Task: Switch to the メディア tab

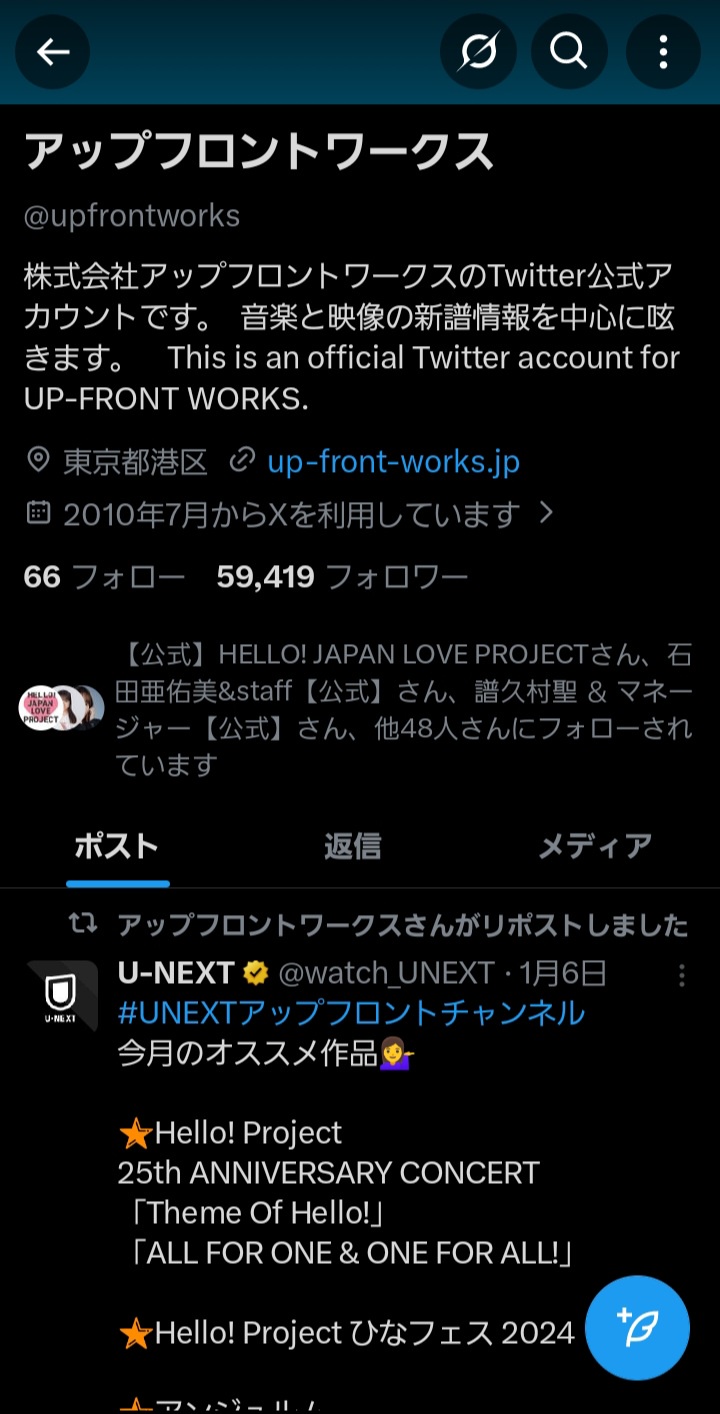Action: click(x=595, y=847)
